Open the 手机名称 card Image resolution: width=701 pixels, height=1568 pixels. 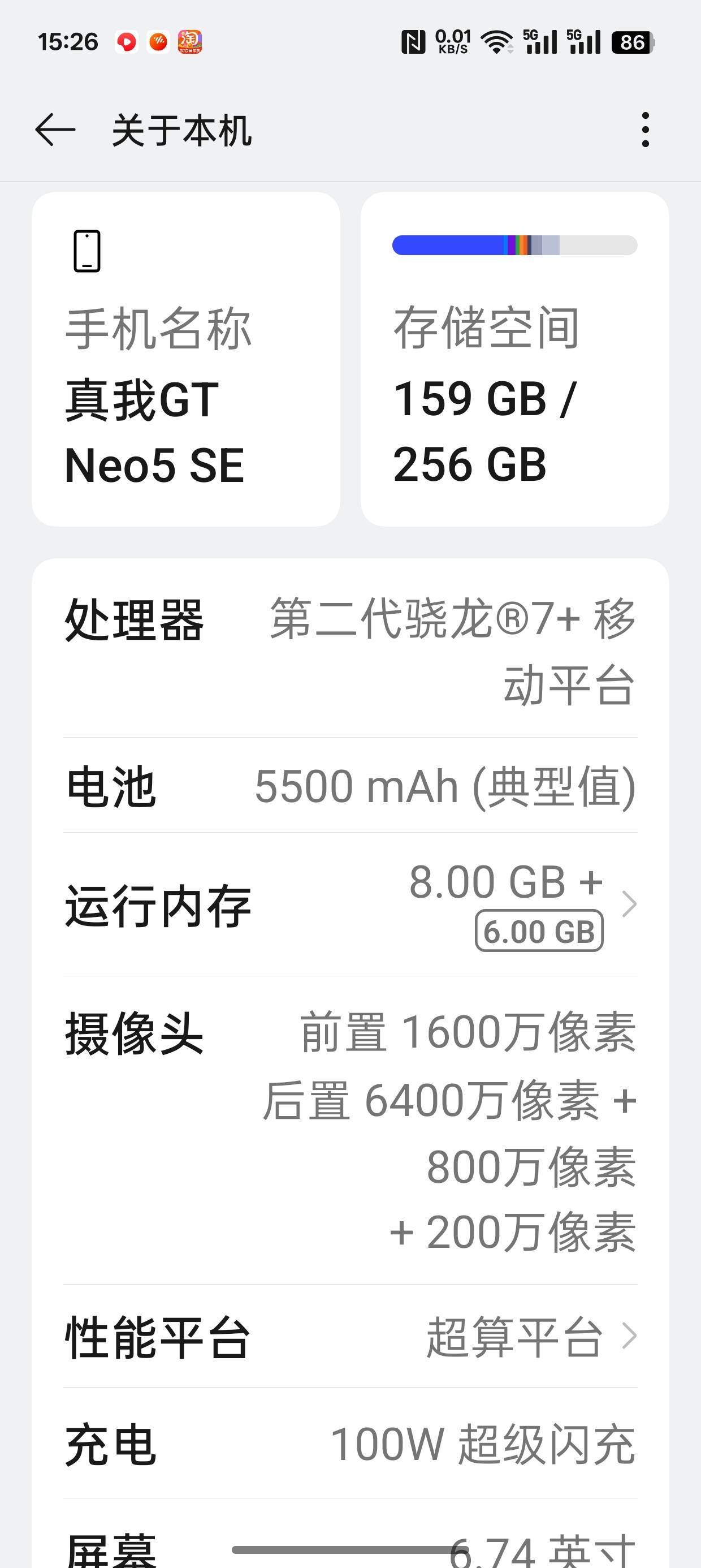[x=185, y=359]
